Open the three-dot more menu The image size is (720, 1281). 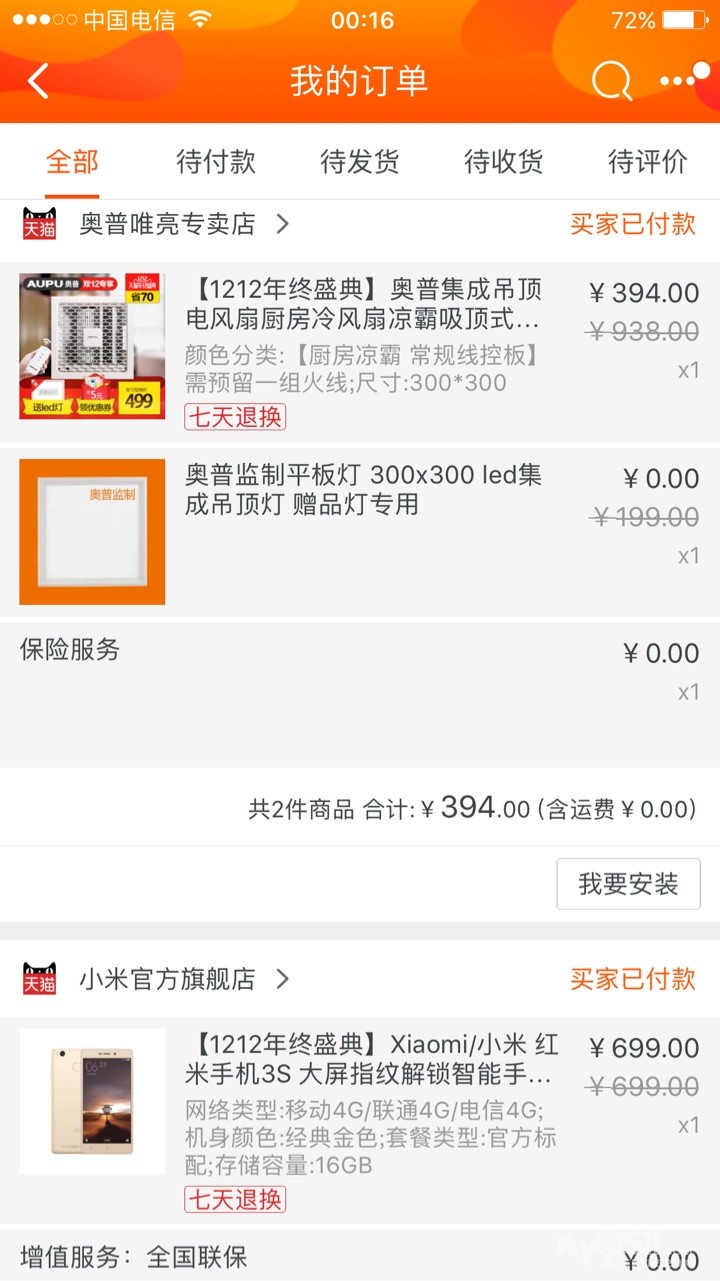coord(685,79)
